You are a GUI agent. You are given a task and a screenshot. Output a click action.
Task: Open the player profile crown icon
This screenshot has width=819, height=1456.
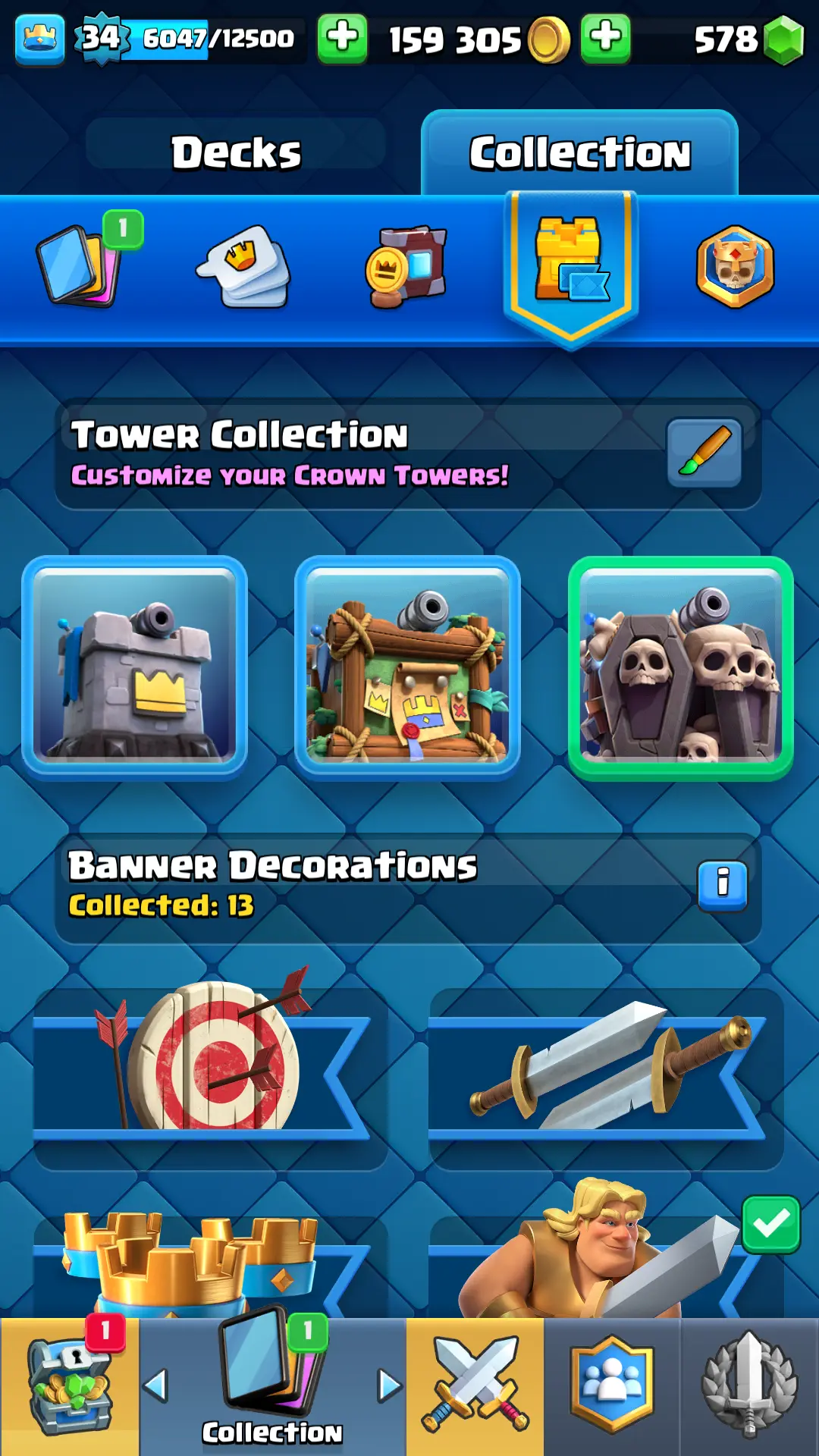click(x=39, y=39)
